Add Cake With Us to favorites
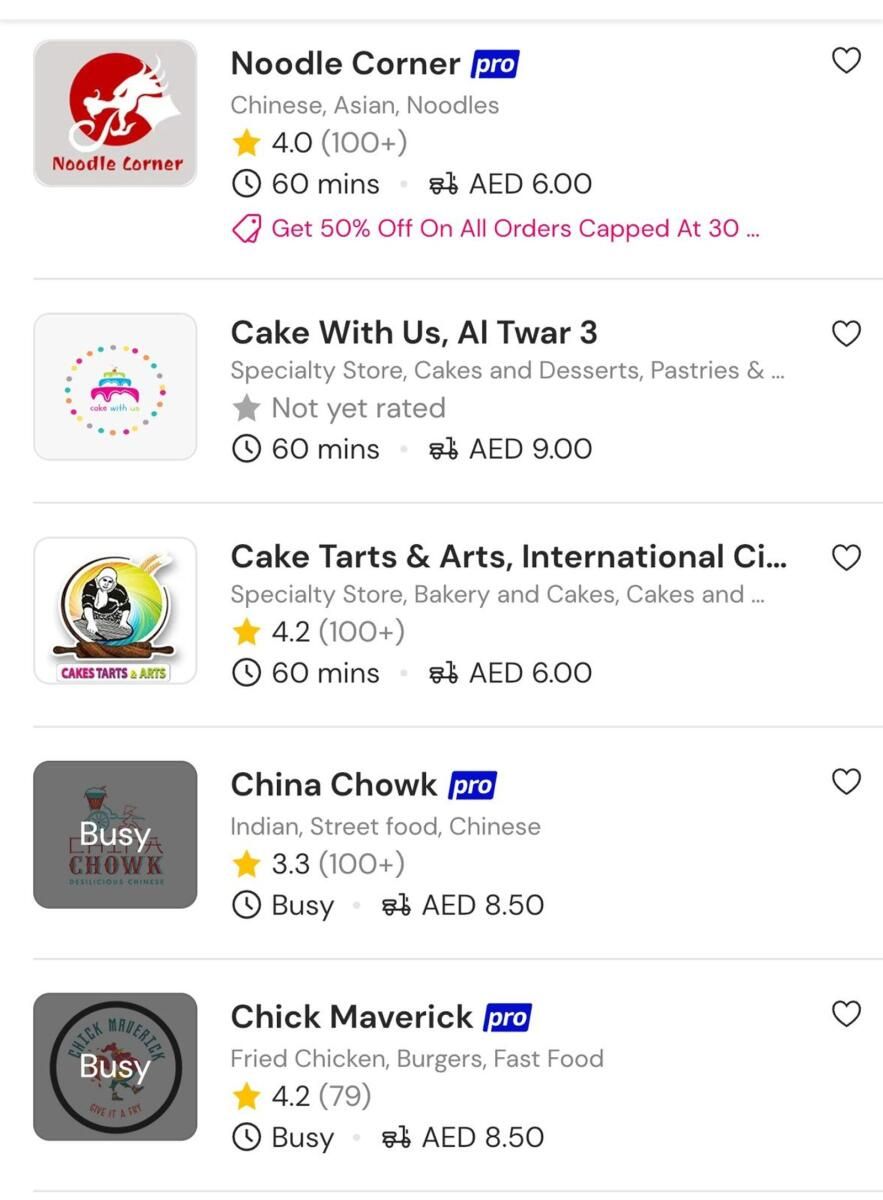This screenshot has width=883, height=1200. click(x=846, y=333)
